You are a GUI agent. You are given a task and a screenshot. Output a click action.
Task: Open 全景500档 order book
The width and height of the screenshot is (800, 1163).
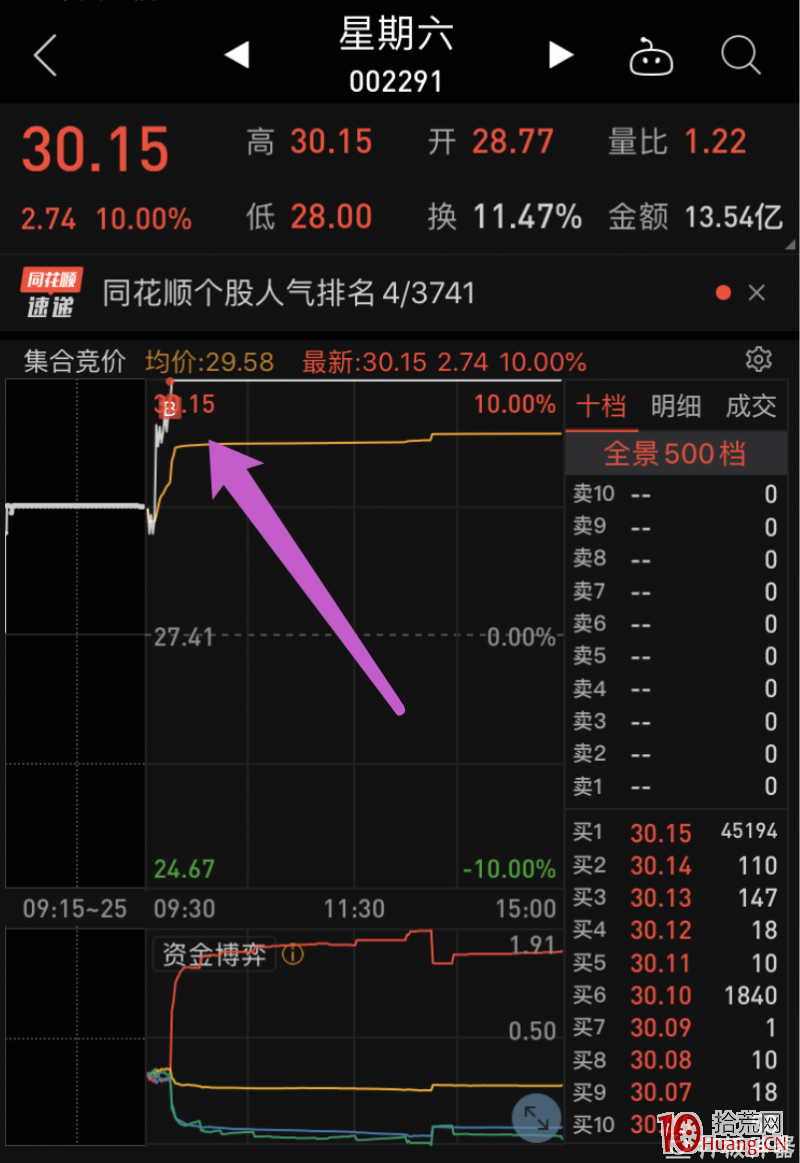(676, 453)
